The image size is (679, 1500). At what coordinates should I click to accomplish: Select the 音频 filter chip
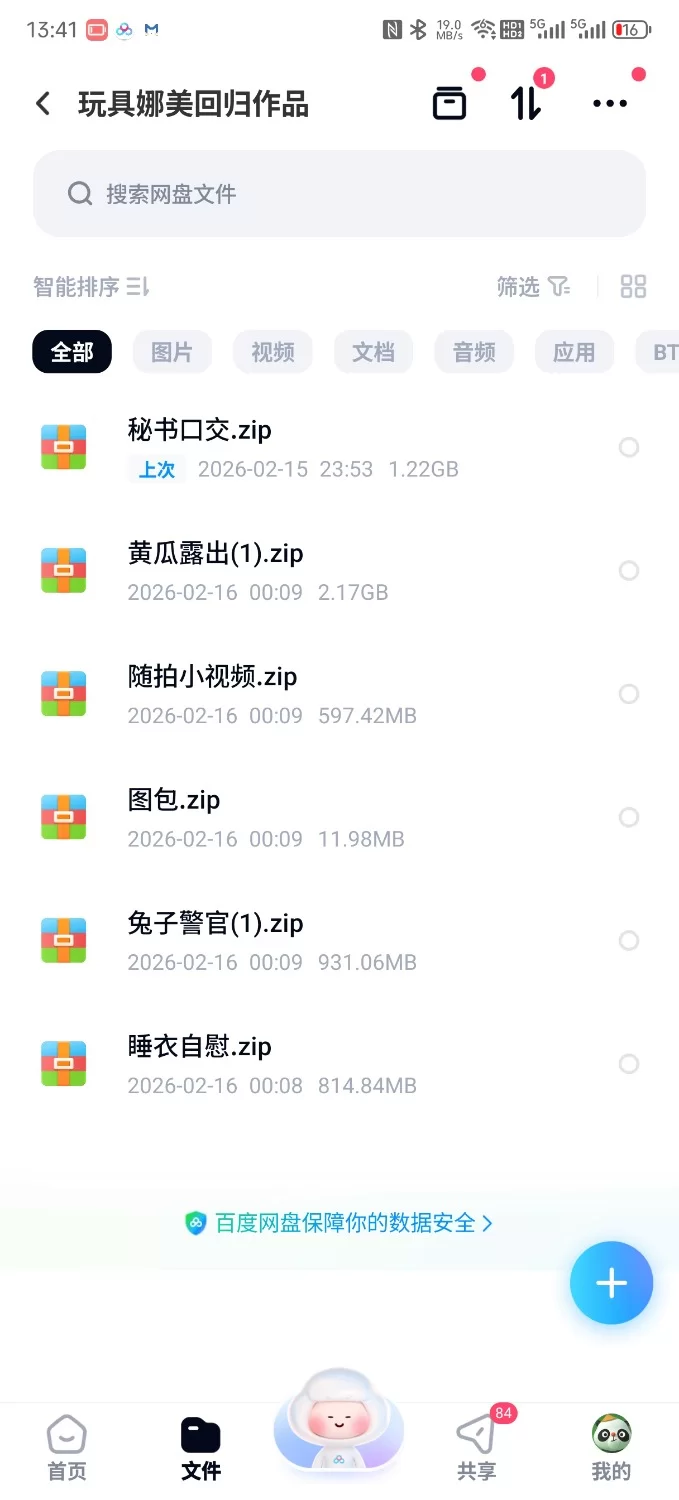[473, 352]
